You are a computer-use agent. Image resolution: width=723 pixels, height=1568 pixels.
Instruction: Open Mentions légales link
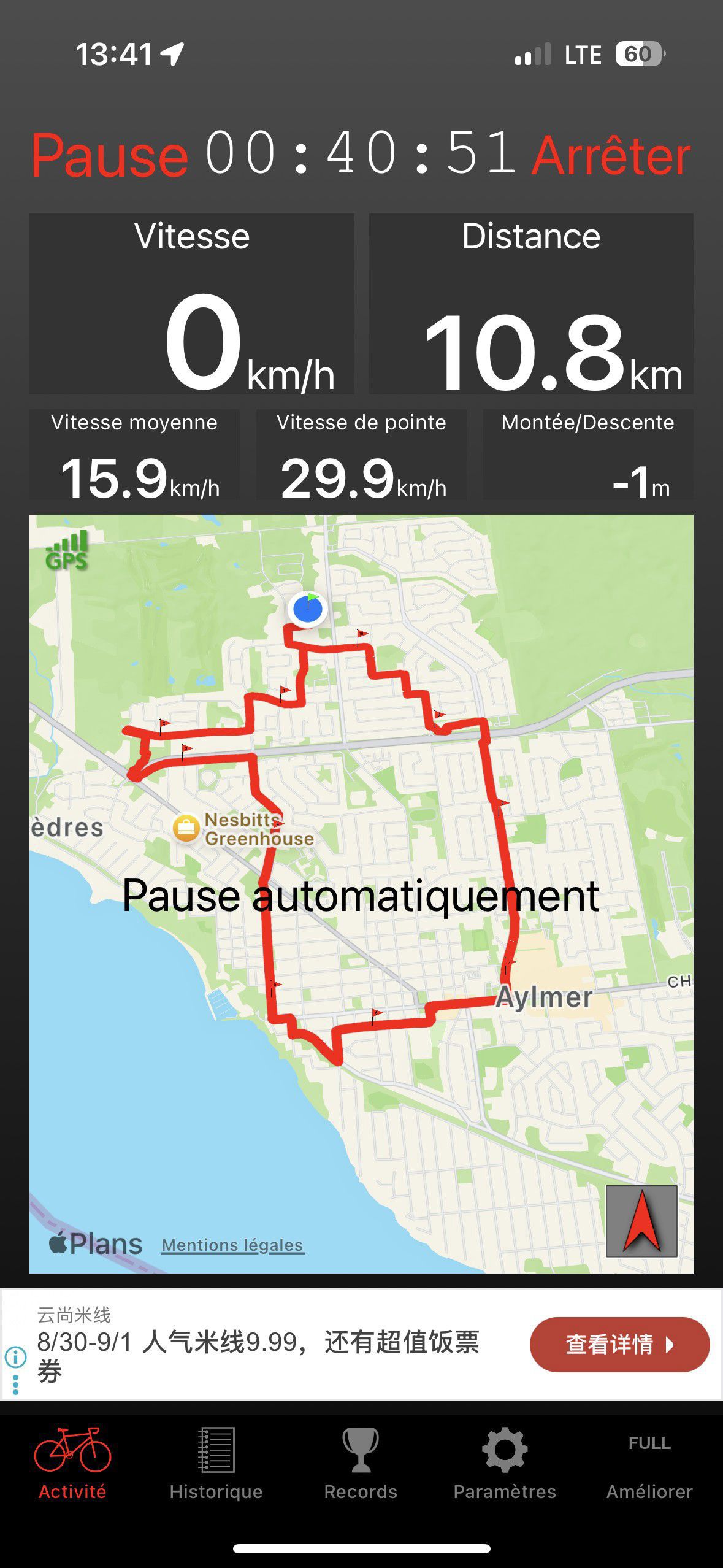click(x=232, y=1245)
